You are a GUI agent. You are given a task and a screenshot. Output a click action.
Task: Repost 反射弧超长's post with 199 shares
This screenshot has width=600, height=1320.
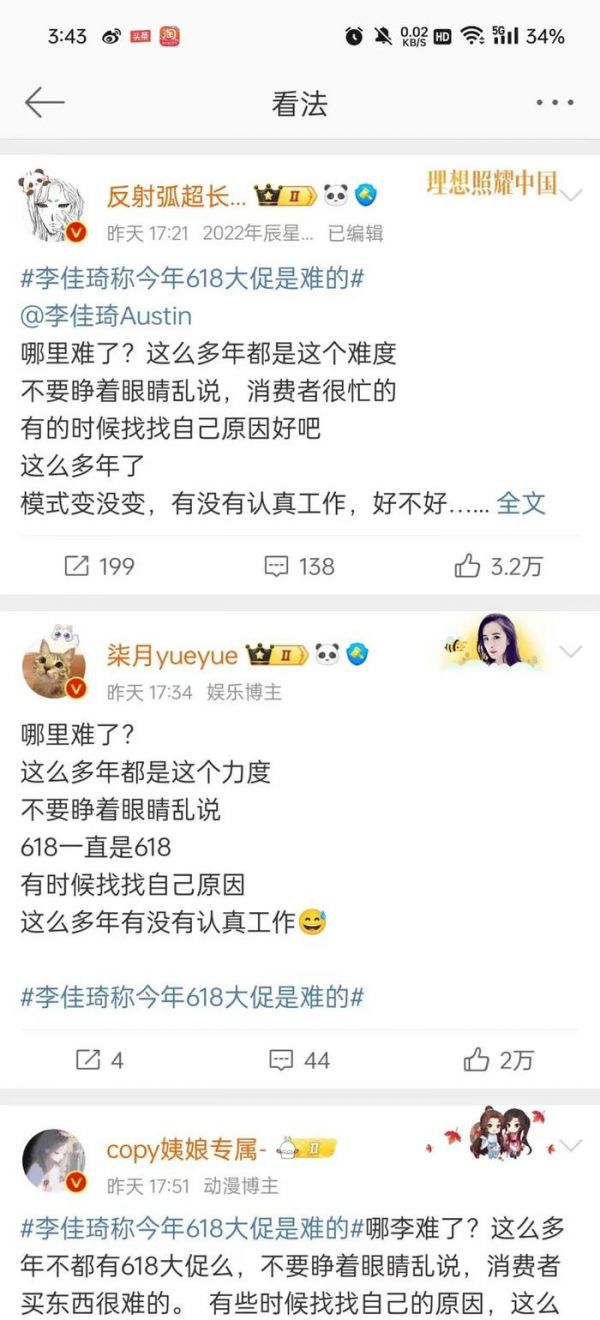coord(99,566)
